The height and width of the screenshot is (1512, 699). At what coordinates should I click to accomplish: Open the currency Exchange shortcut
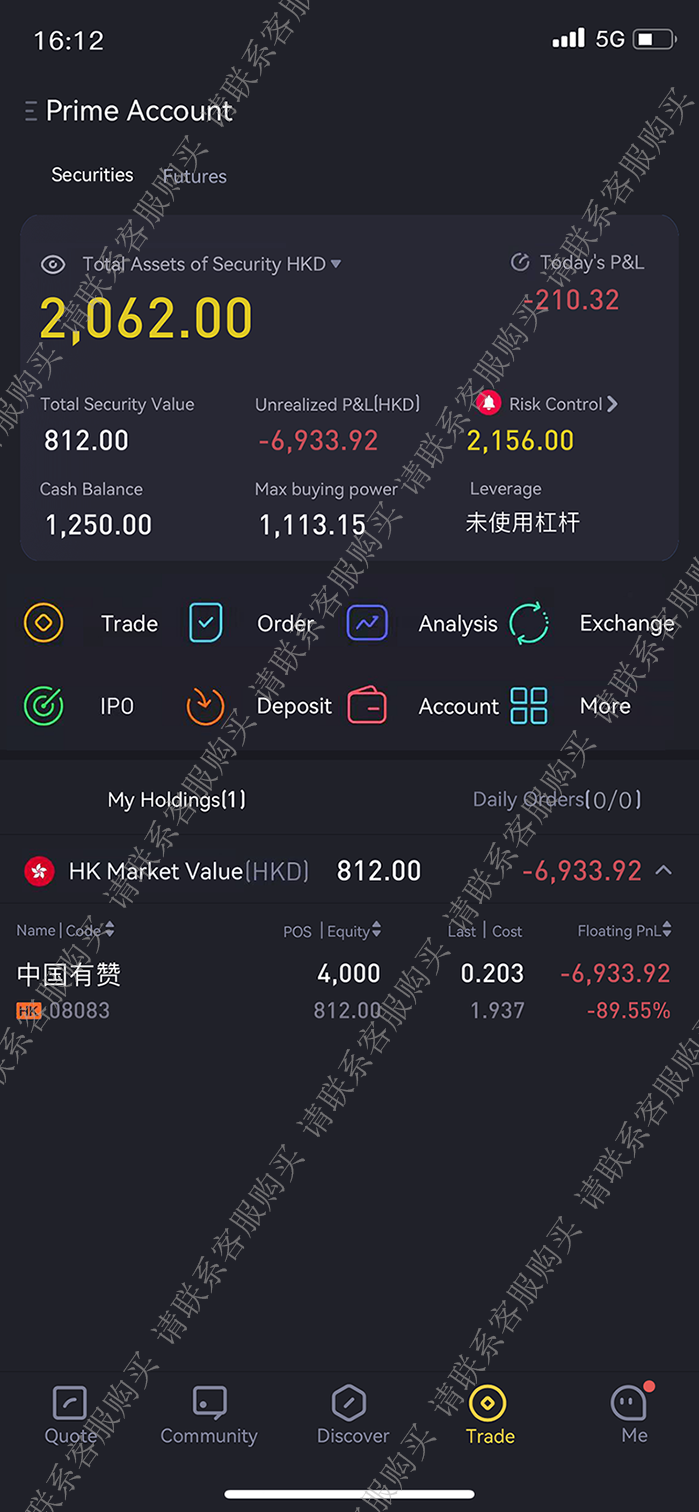(x=529, y=623)
